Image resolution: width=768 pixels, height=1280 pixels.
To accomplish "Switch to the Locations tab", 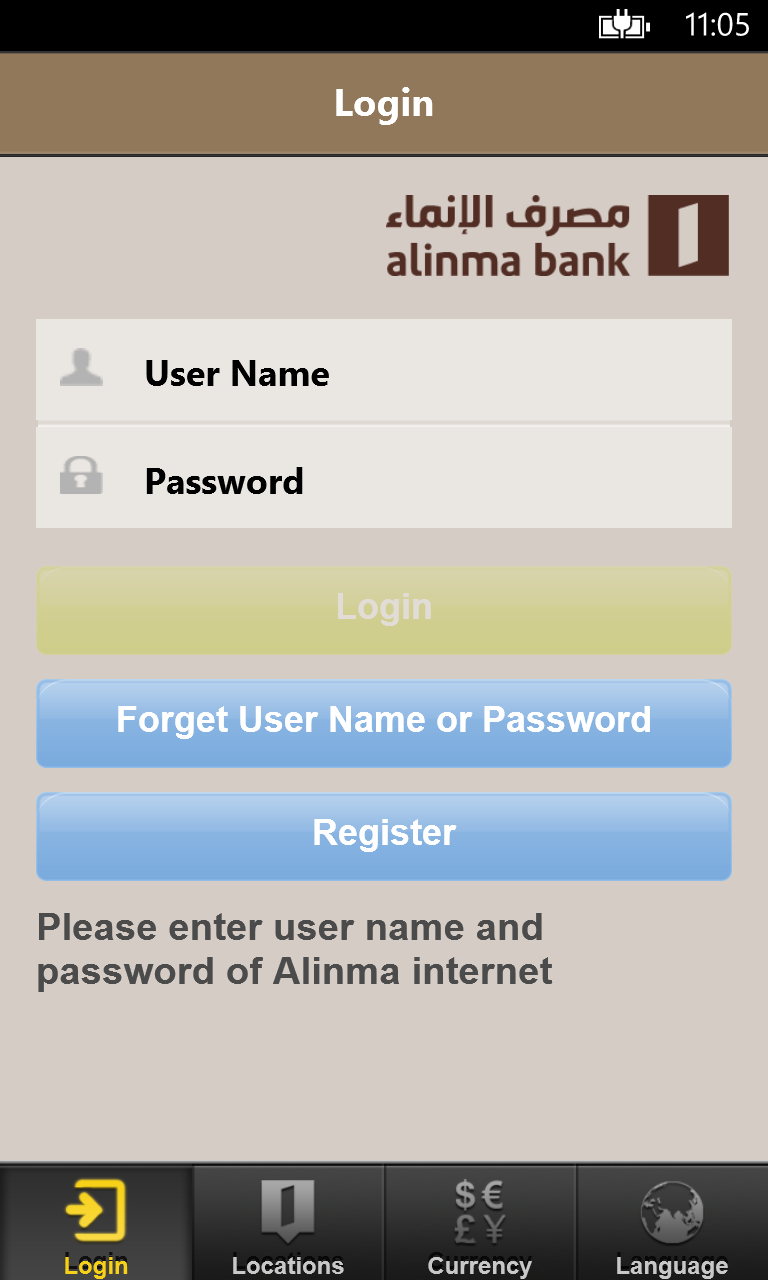I will point(288,1223).
